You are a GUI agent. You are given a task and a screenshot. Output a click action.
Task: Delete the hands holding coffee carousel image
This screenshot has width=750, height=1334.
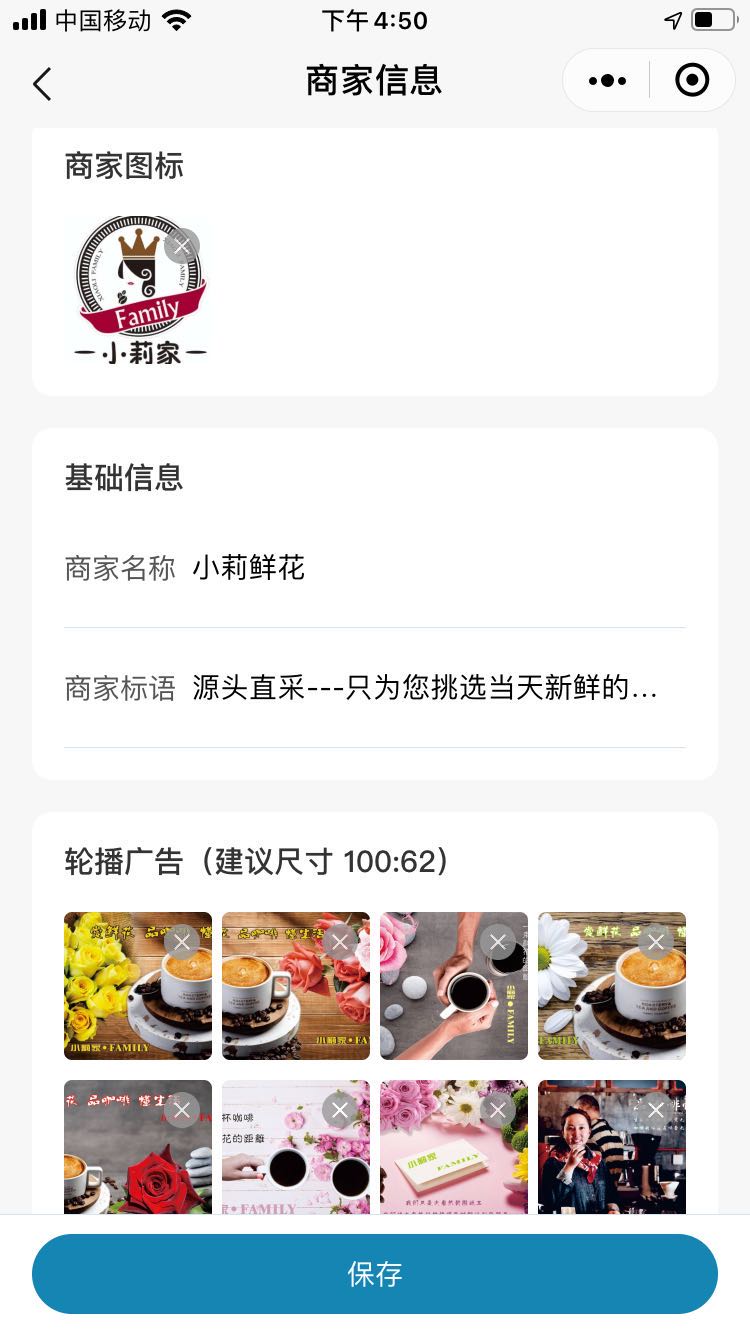498,942
